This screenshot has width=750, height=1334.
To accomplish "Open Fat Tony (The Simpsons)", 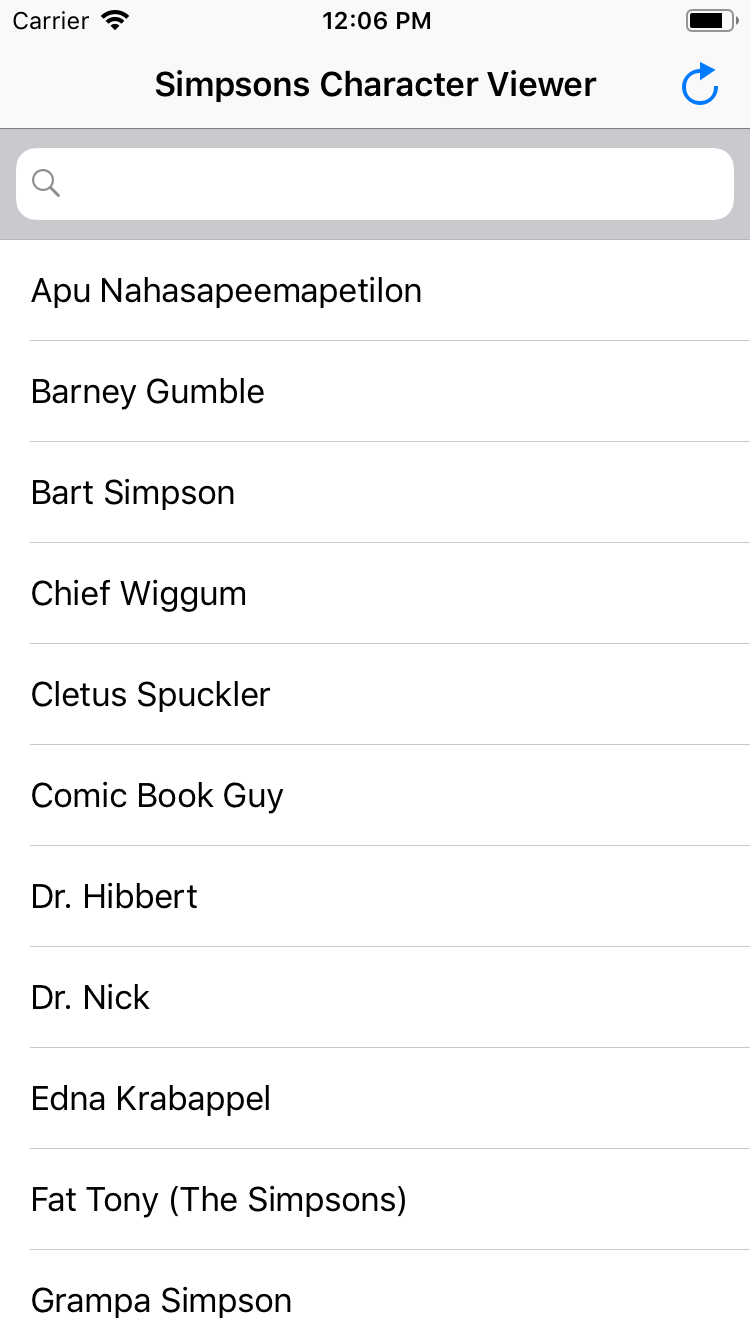I will click(x=375, y=1200).
